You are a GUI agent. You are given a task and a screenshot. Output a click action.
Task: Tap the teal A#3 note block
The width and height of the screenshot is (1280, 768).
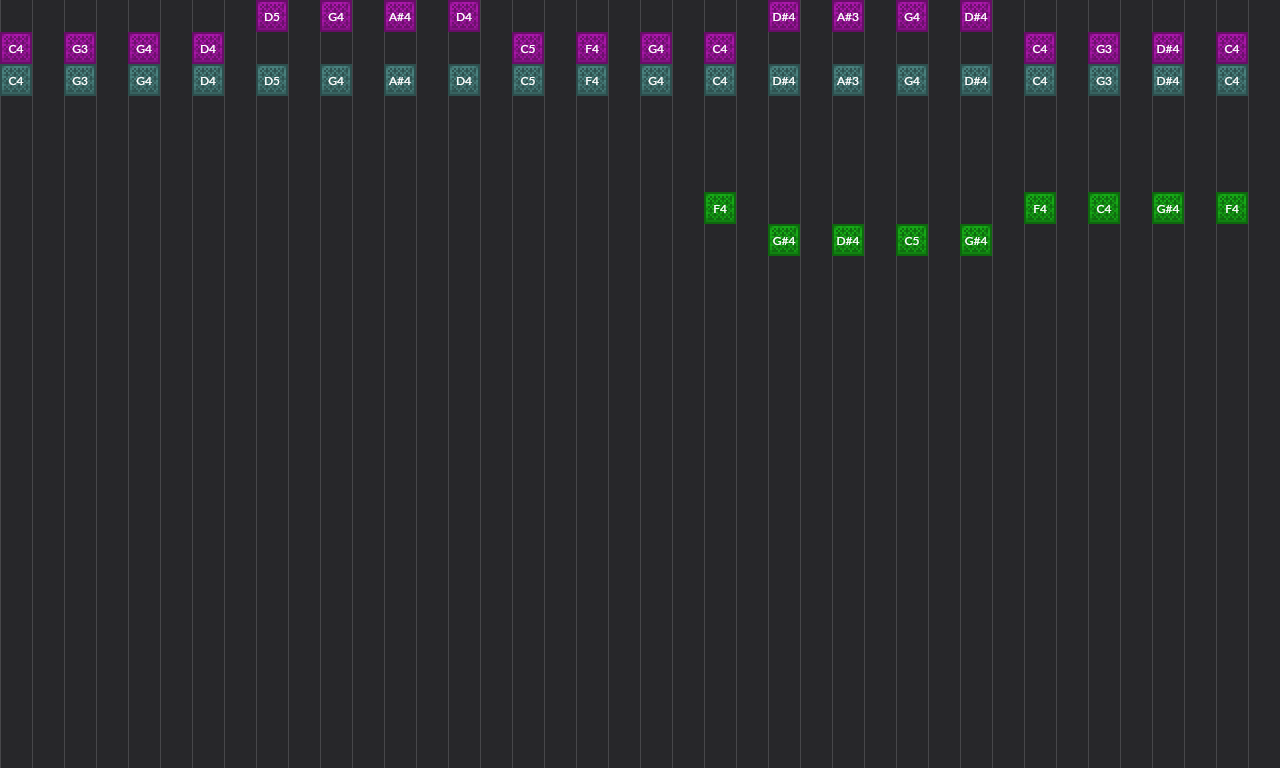[848, 81]
